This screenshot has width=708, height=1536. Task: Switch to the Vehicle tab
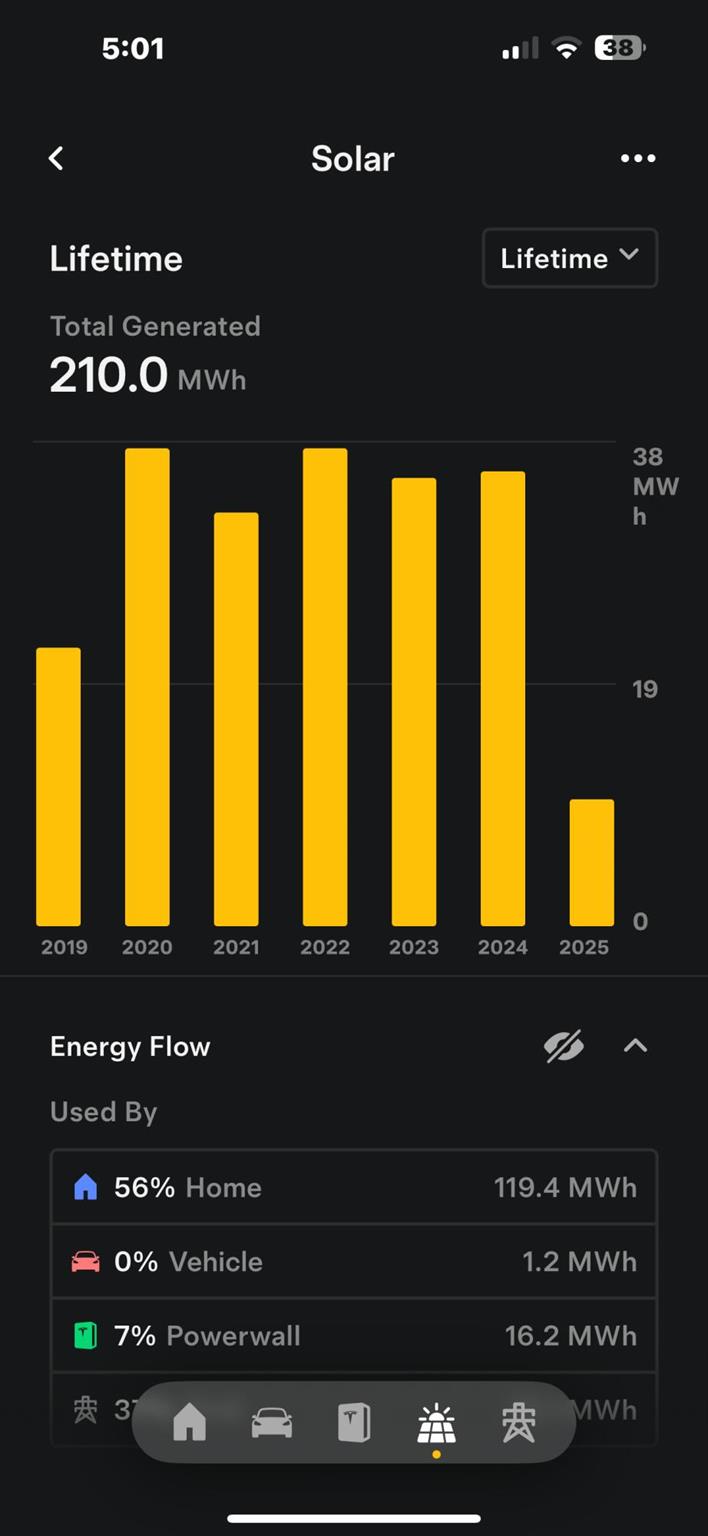272,1422
